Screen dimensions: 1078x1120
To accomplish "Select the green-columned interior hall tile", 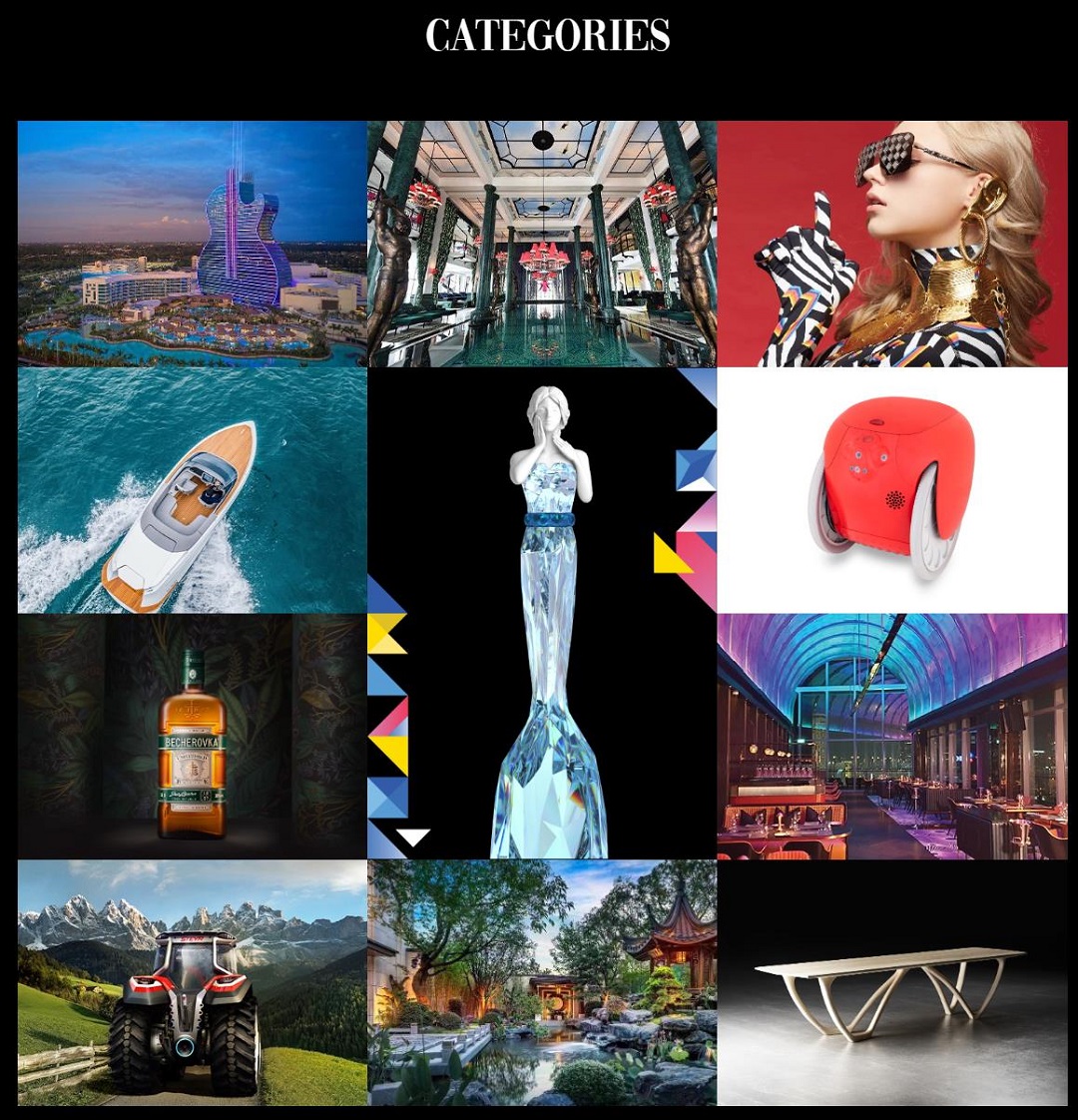I will click(x=542, y=244).
